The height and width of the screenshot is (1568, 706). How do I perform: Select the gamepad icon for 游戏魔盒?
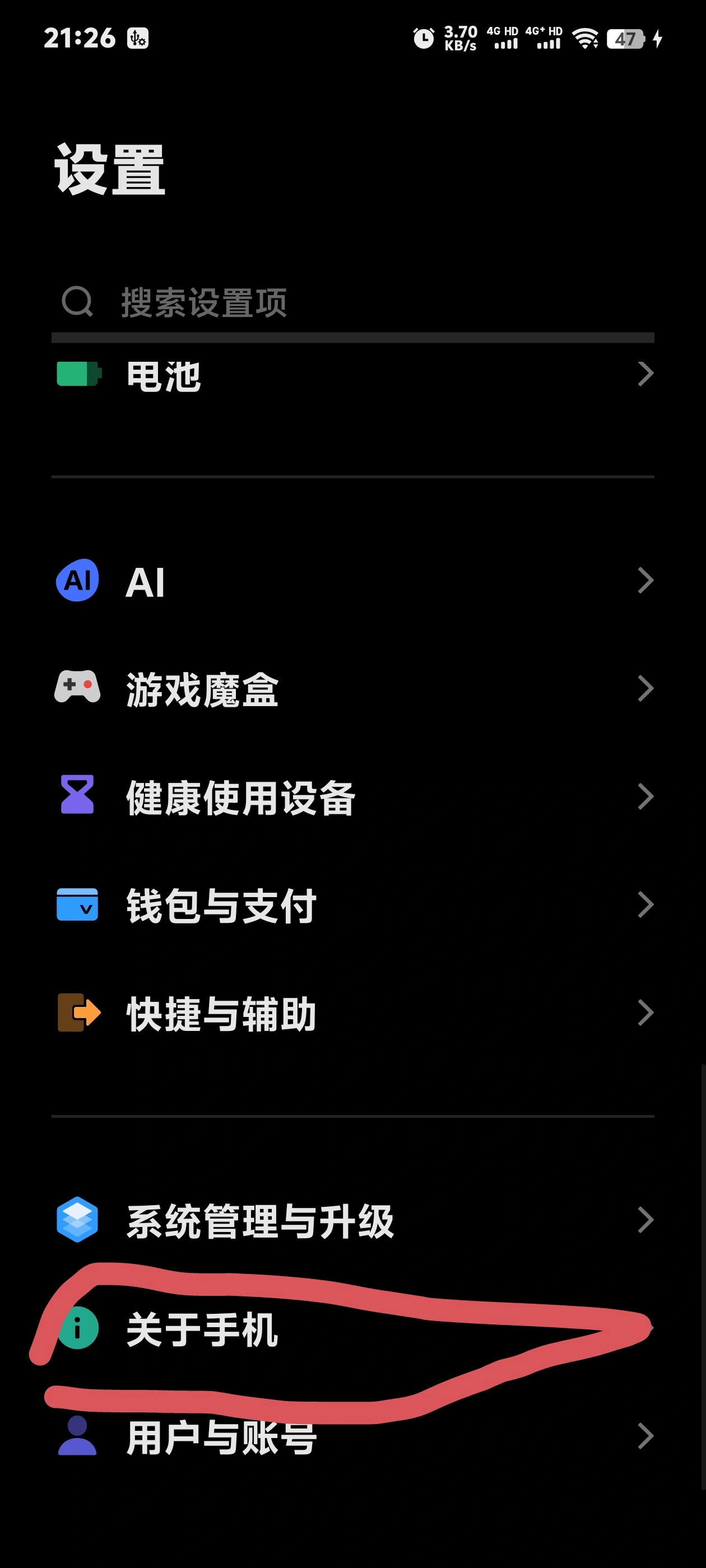[x=77, y=687]
